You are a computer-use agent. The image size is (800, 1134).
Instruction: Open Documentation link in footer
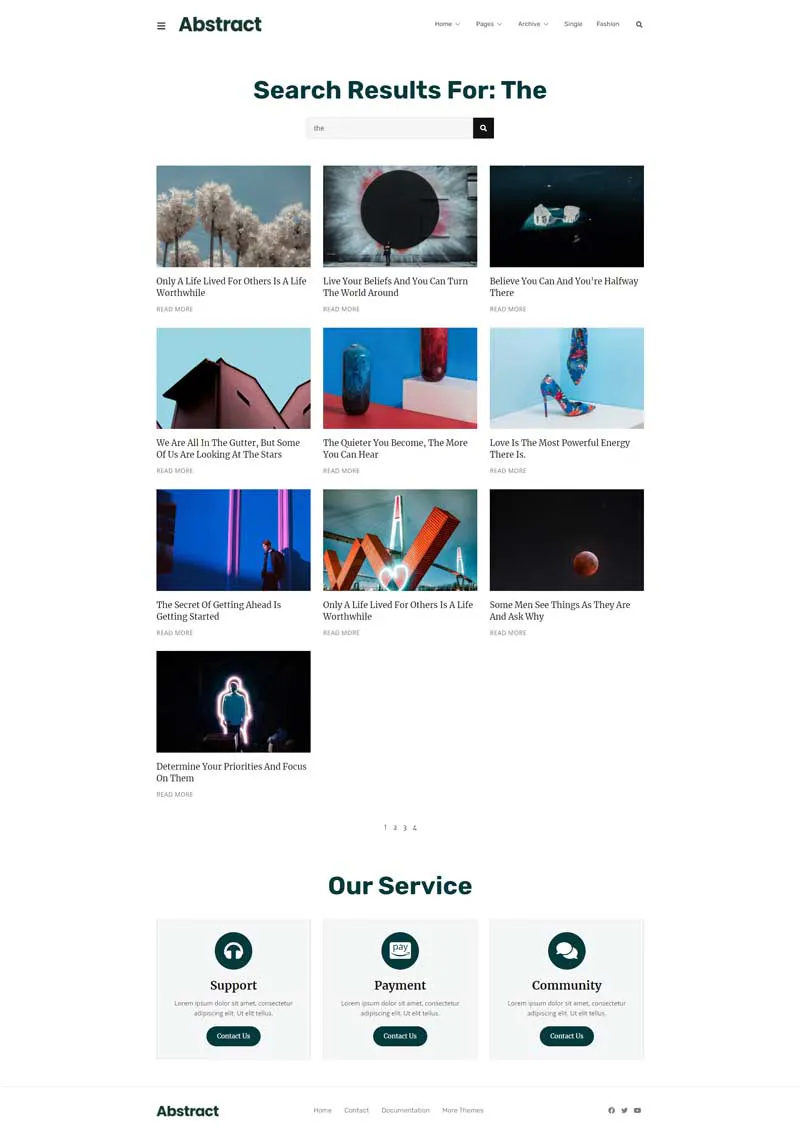tap(405, 1110)
